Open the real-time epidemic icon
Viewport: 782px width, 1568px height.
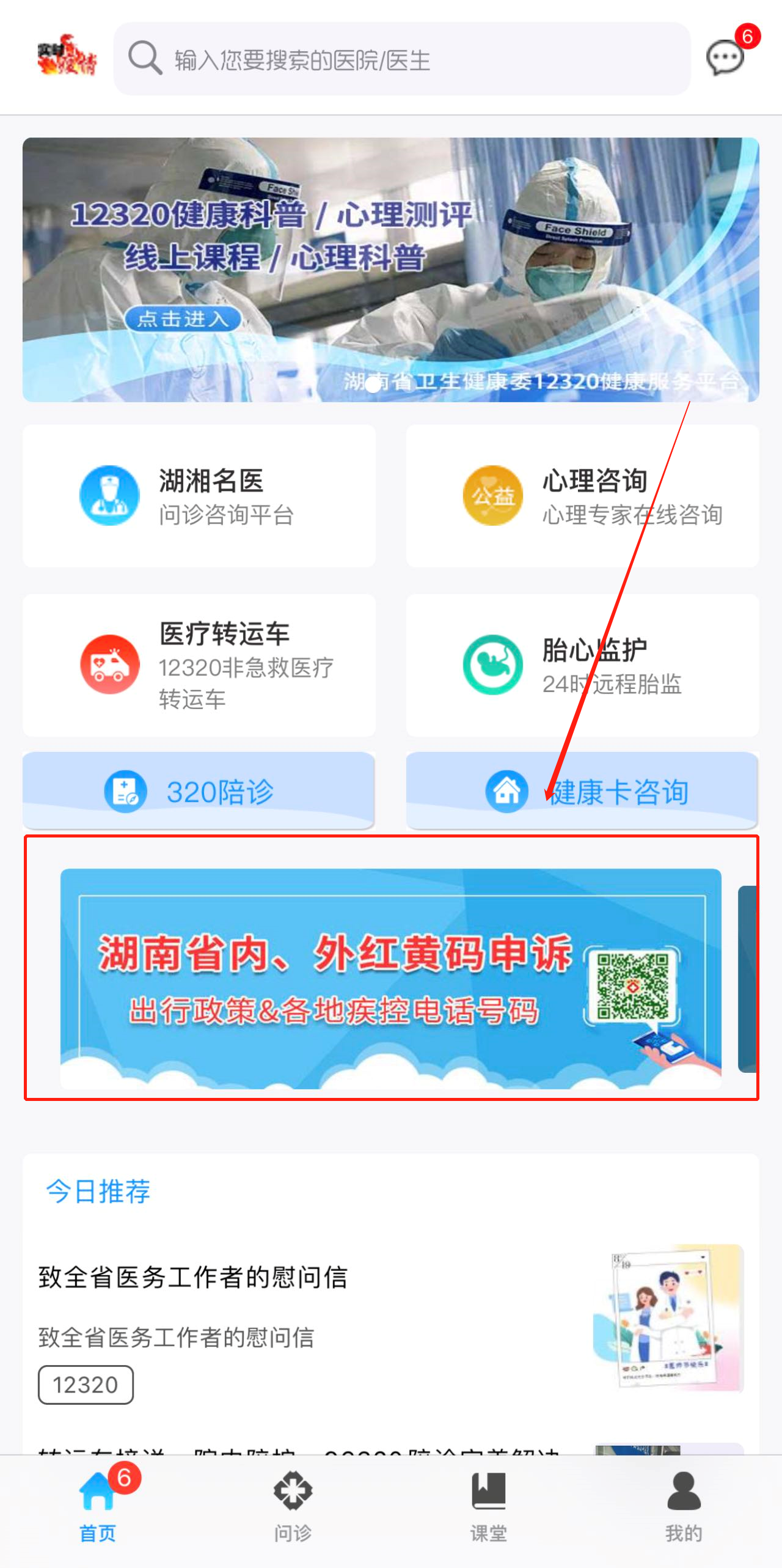tap(67, 56)
